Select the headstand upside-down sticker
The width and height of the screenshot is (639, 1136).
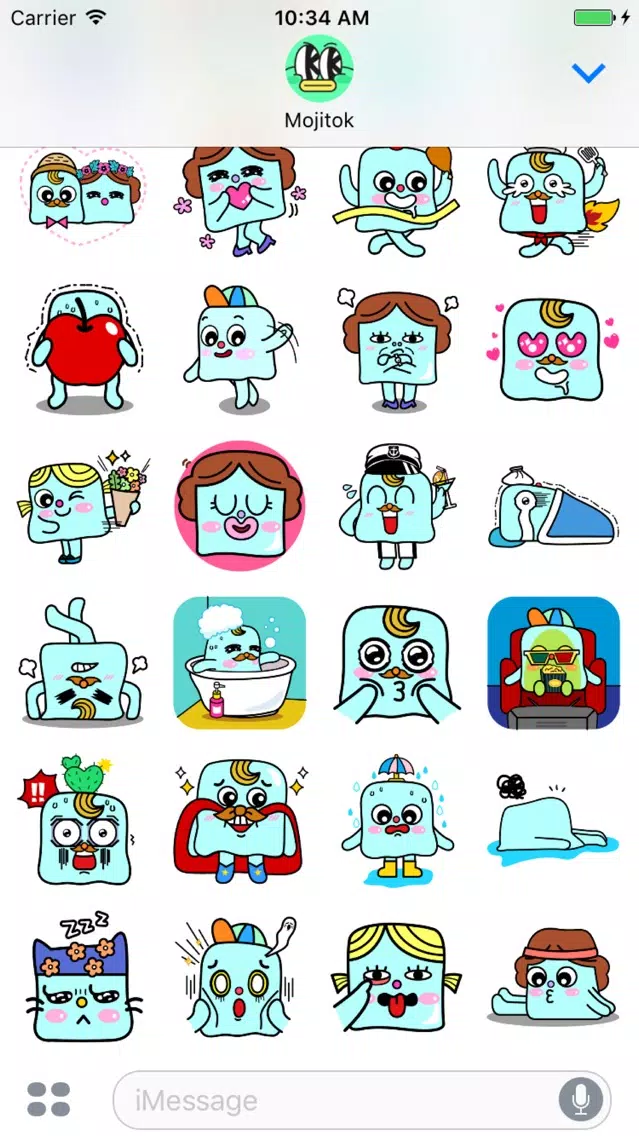click(84, 662)
